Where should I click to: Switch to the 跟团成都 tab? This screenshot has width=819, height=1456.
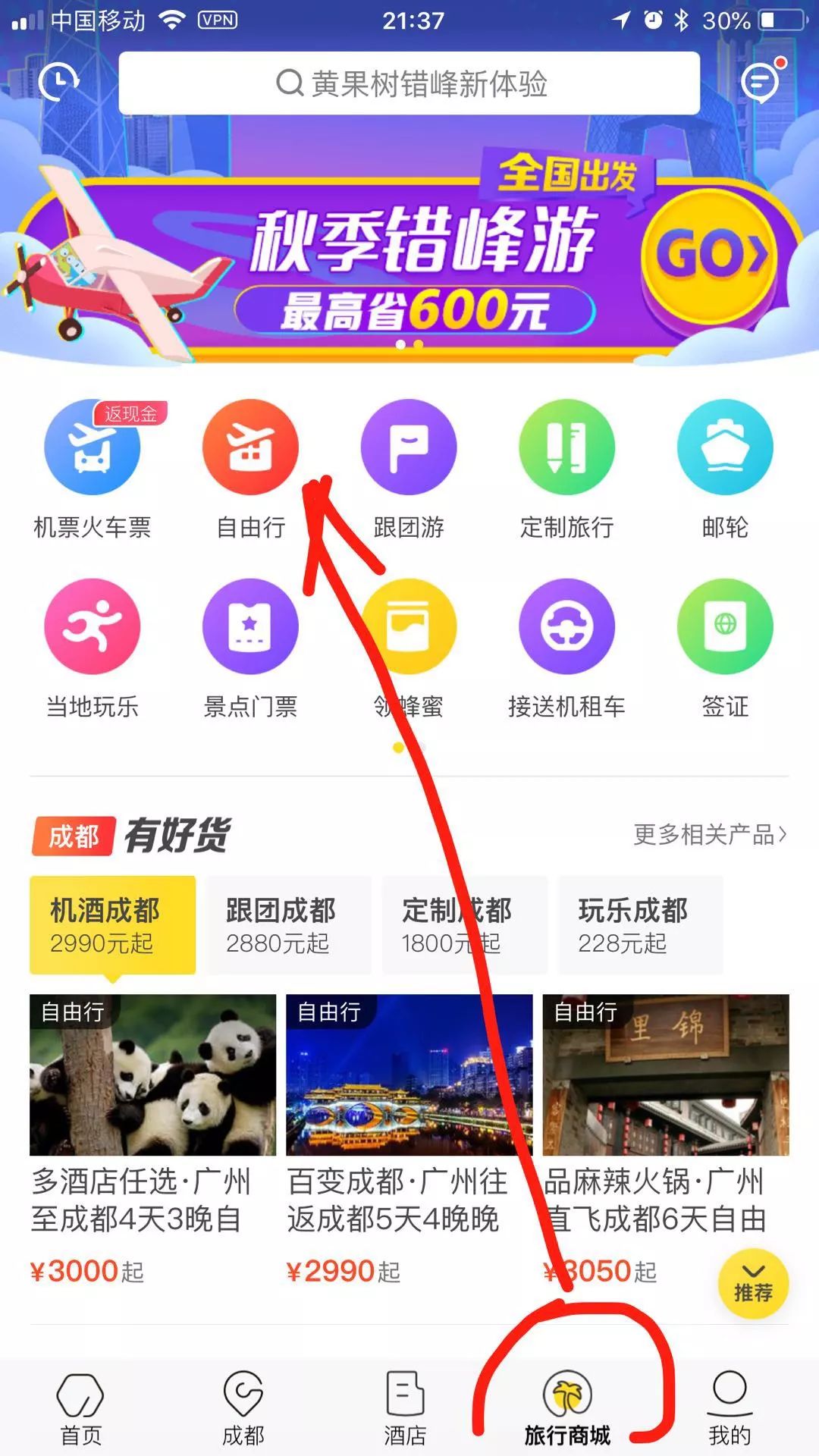point(279,925)
